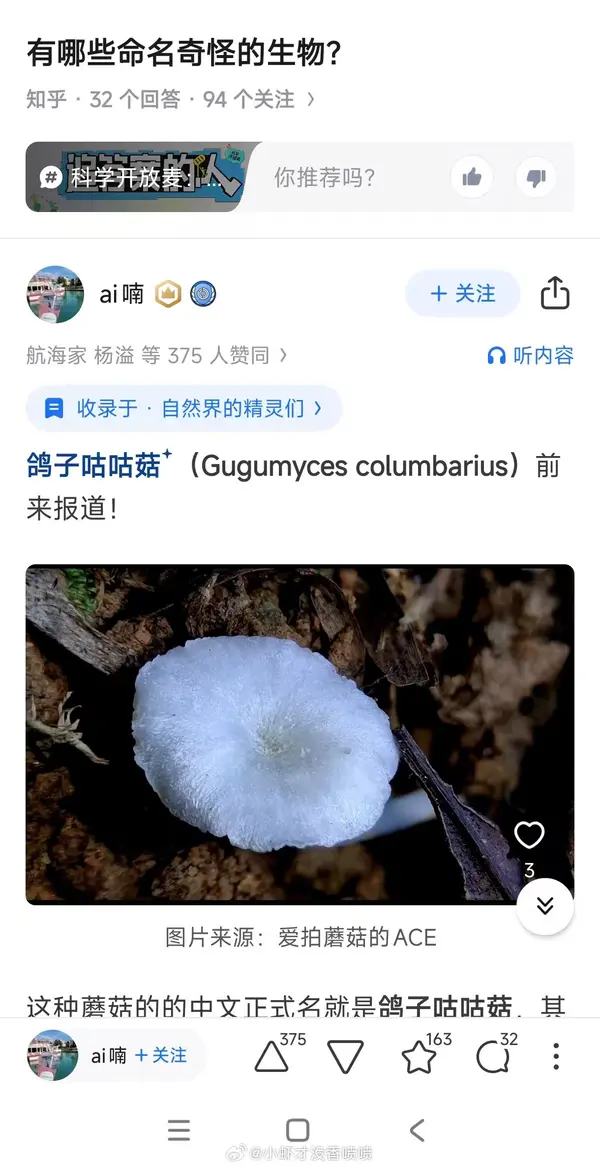The width and height of the screenshot is (600, 1167).
Task: Open the 鸽子咕咕菇 keyword link
Action: pyautogui.click(x=96, y=466)
